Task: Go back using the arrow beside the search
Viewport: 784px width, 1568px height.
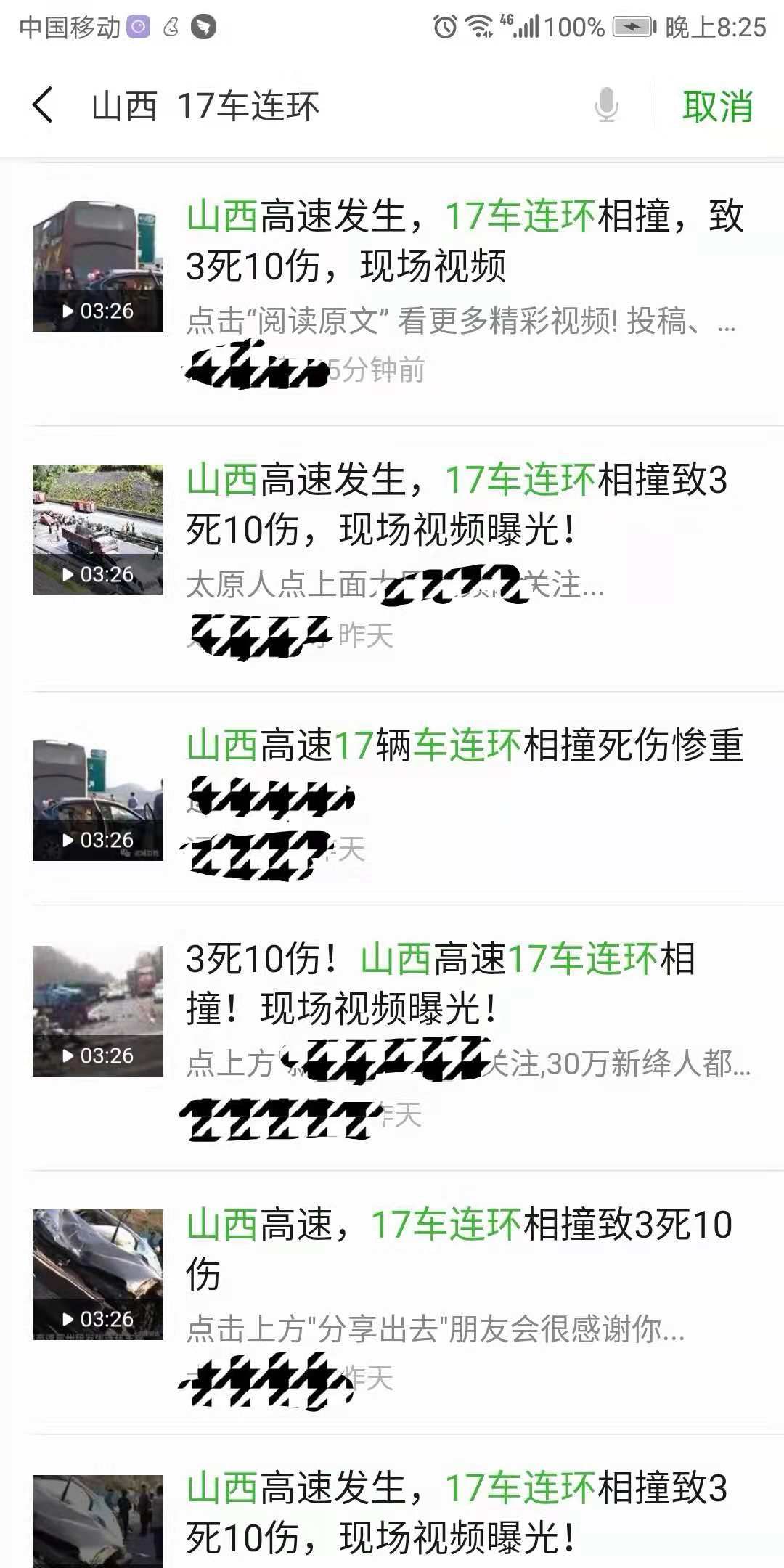Action: pos(44,105)
